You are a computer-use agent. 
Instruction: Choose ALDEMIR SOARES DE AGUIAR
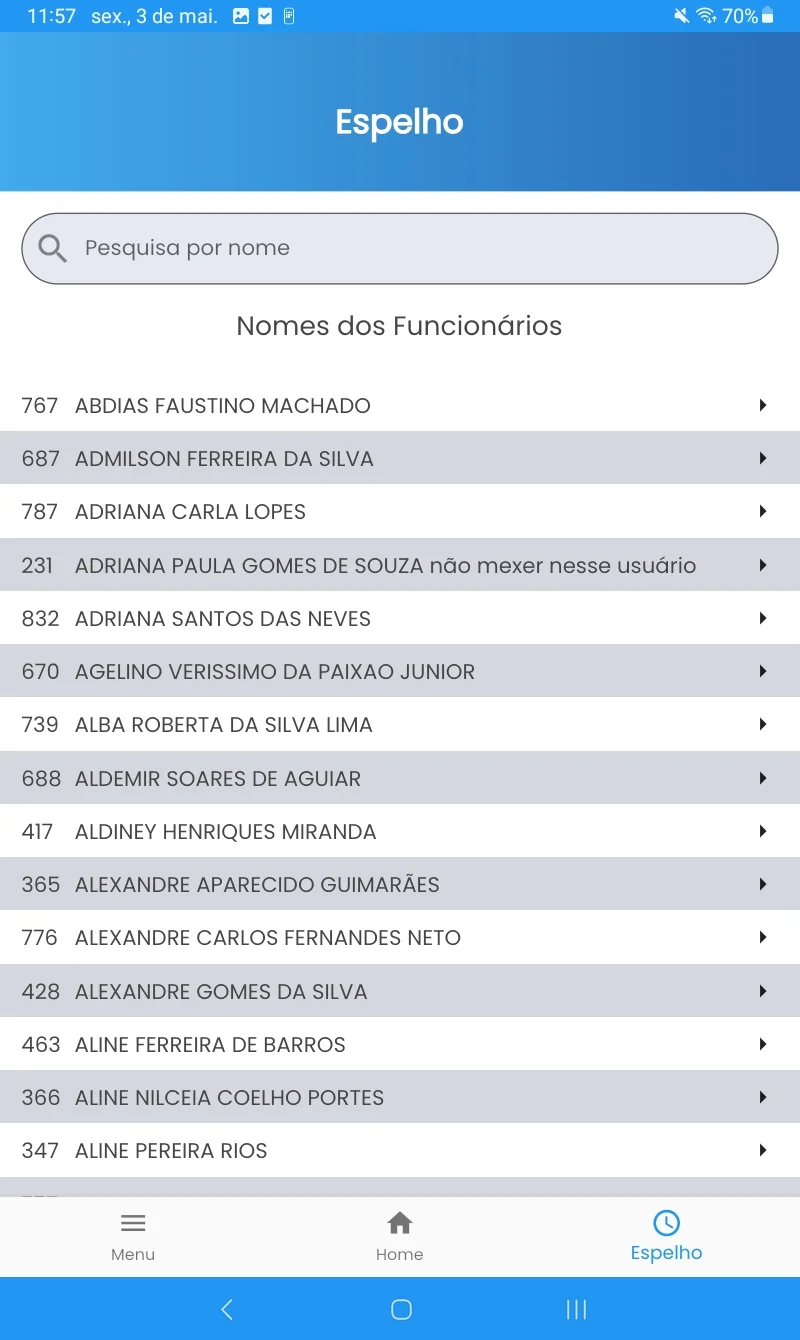click(400, 778)
